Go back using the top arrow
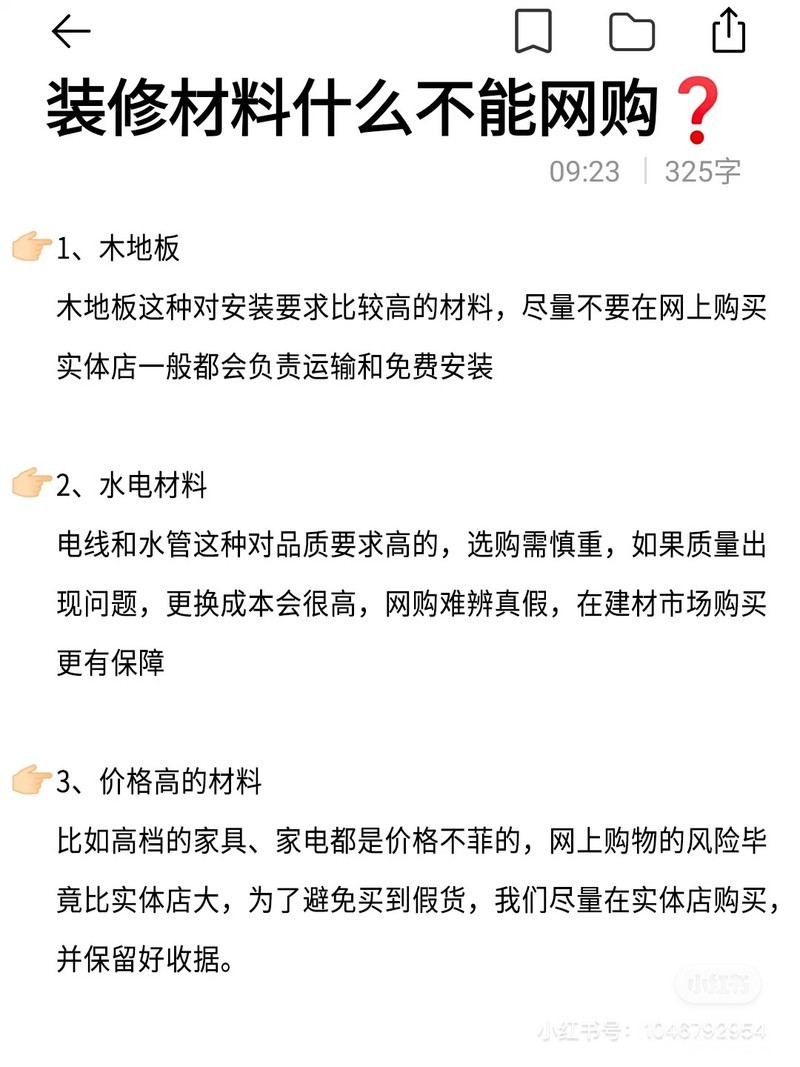The width and height of the screenshot is (800, 1067). coord(71,33)
